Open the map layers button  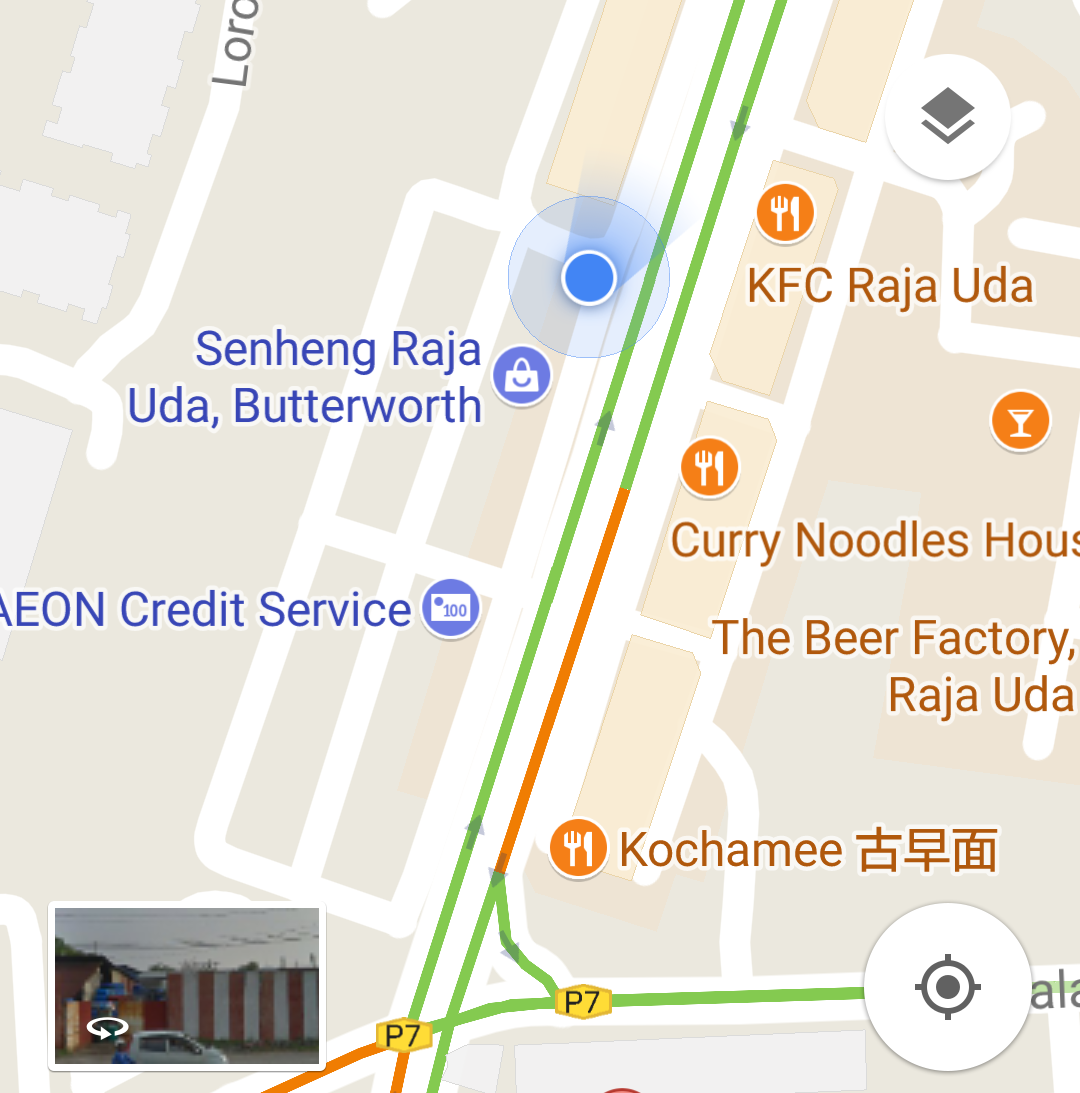point(947,117)
